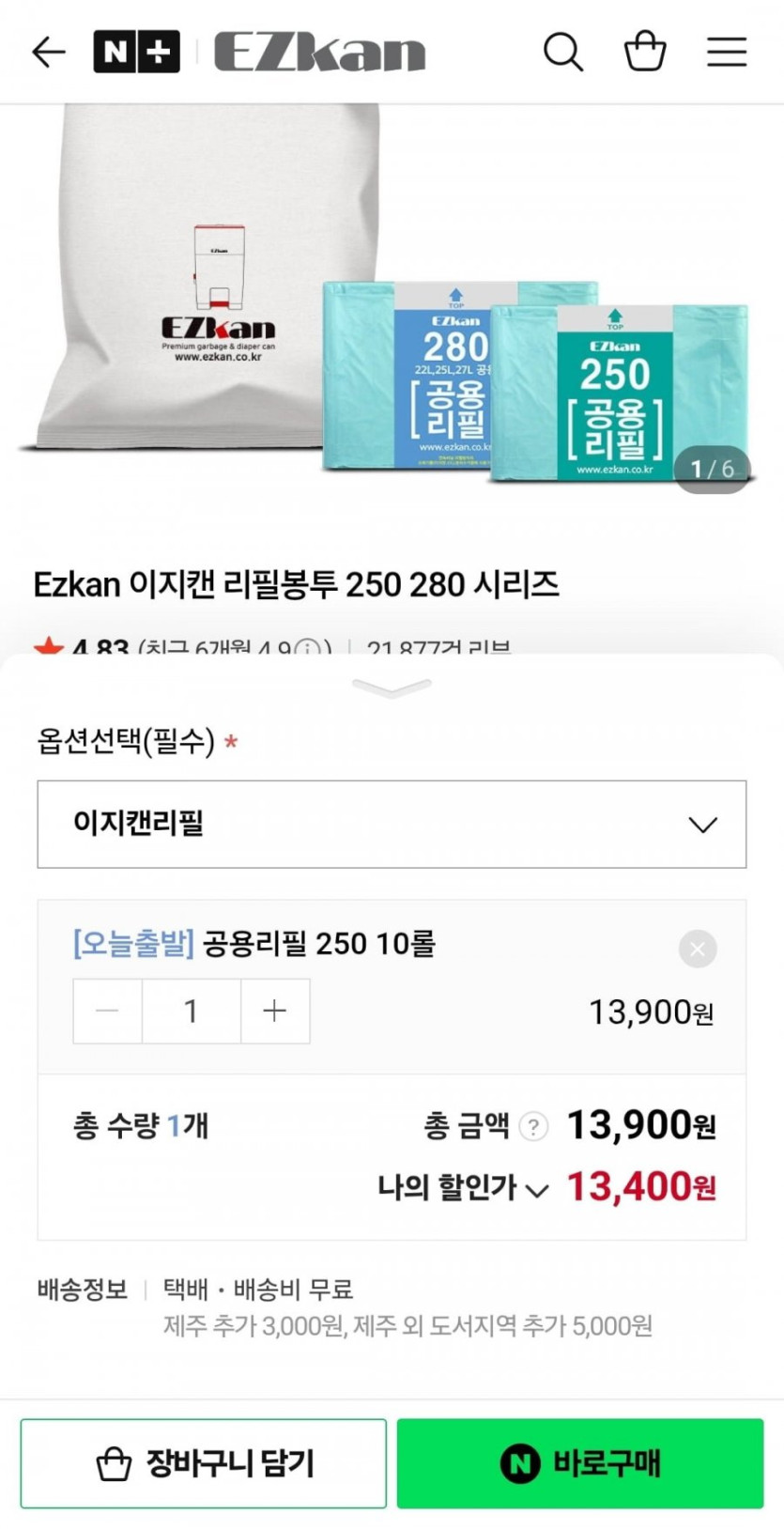Go back using the top arrow
Screen dimensions: 784x1529
coord(49,52)
